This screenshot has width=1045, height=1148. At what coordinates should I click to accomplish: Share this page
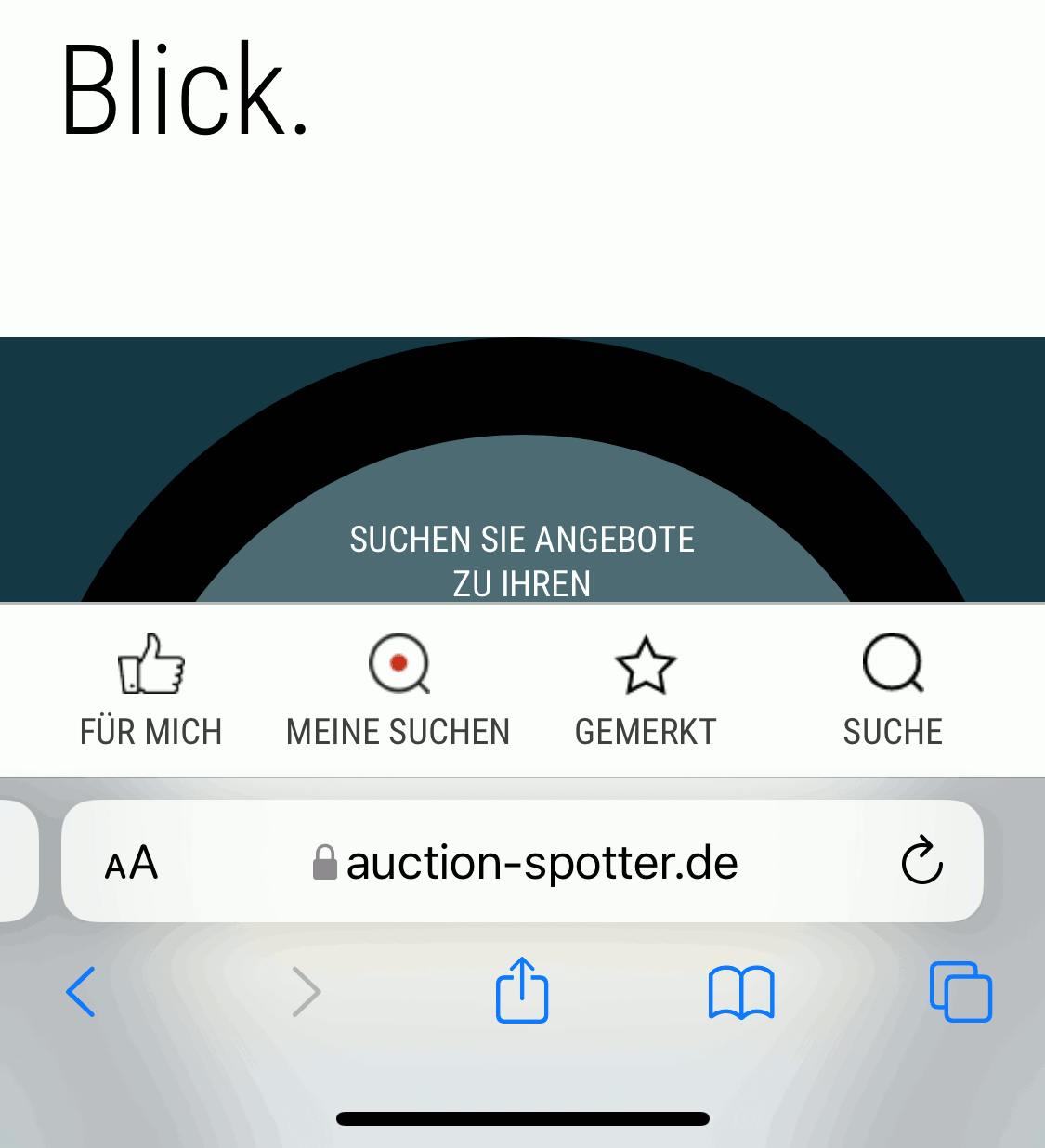point(522,991)
